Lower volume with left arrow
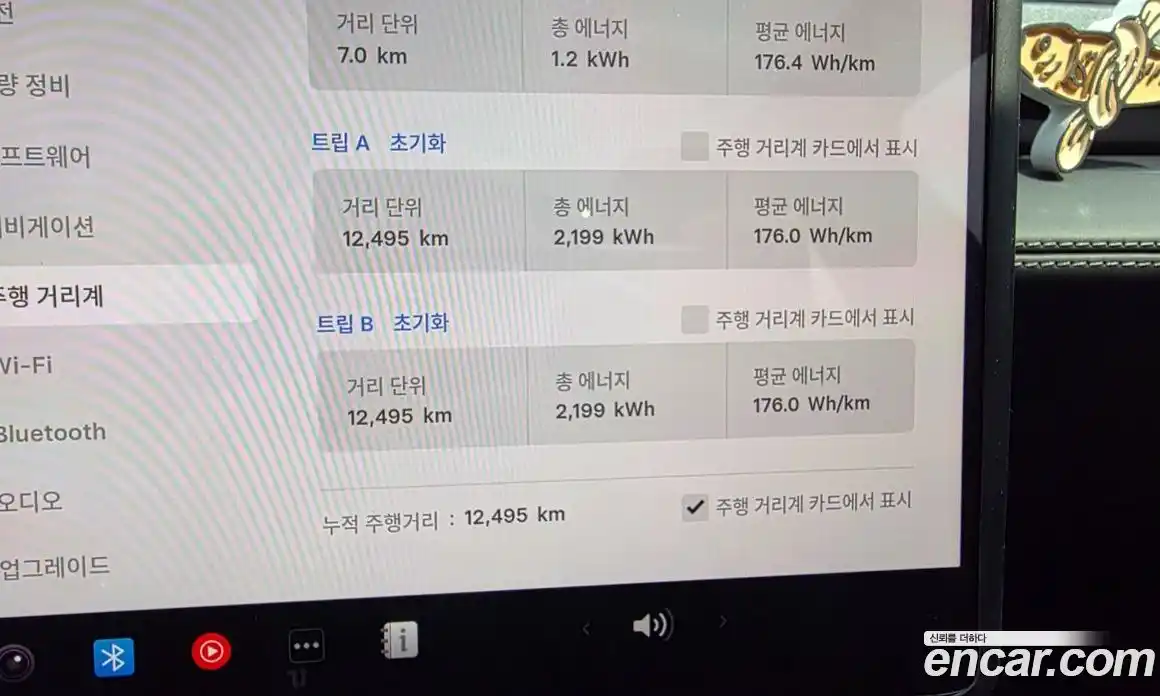This screenshot has height=696, width=1160. (586, 629)
